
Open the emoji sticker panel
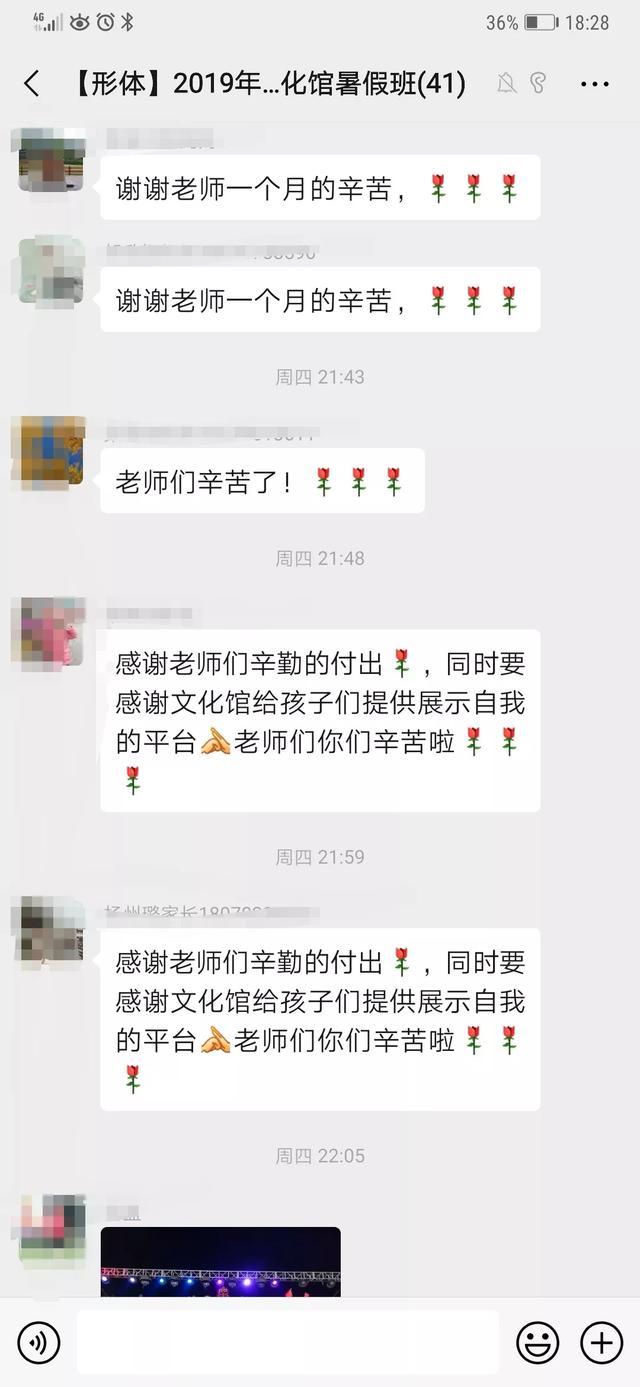(537, 1343)
